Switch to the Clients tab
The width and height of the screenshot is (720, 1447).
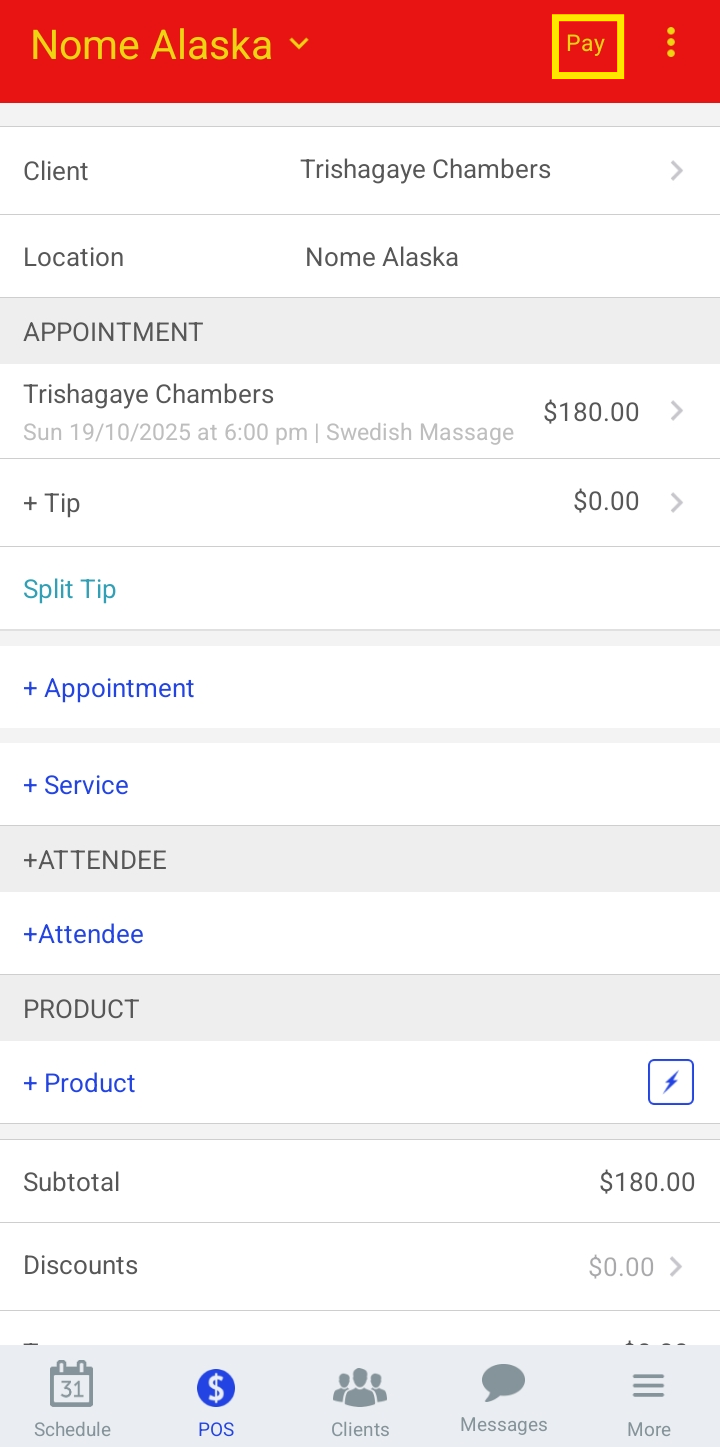click(x=360, y=1398)
